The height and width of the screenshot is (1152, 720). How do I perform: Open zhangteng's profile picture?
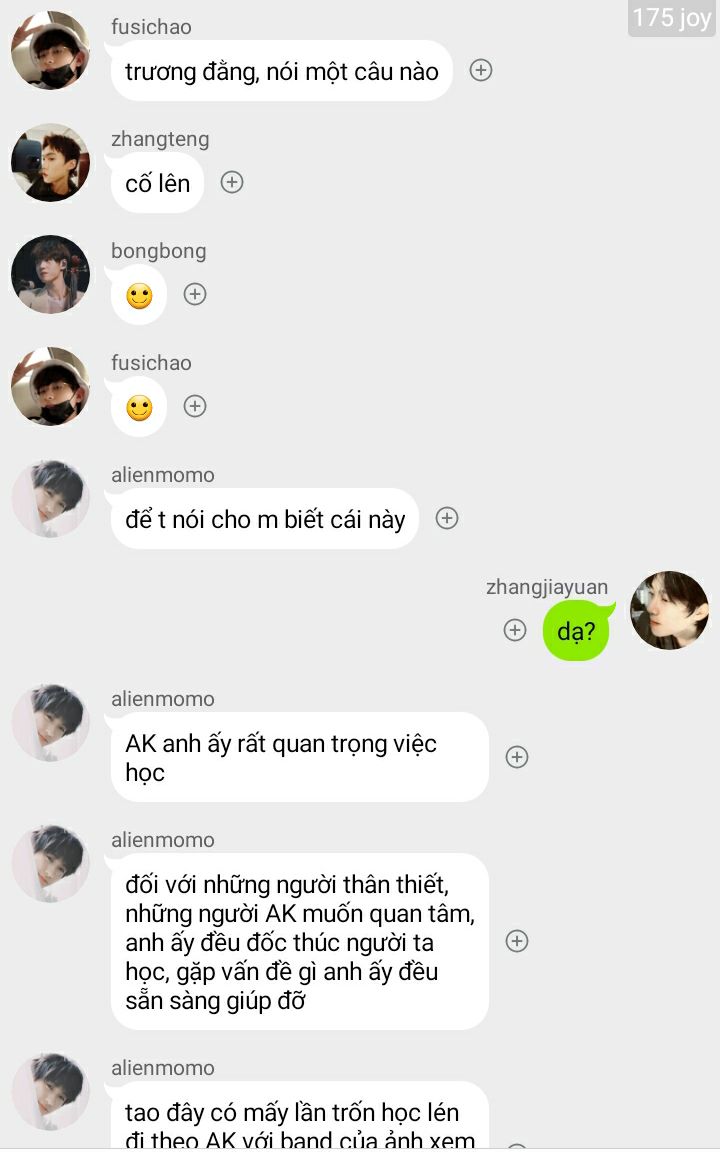point(50,163)
